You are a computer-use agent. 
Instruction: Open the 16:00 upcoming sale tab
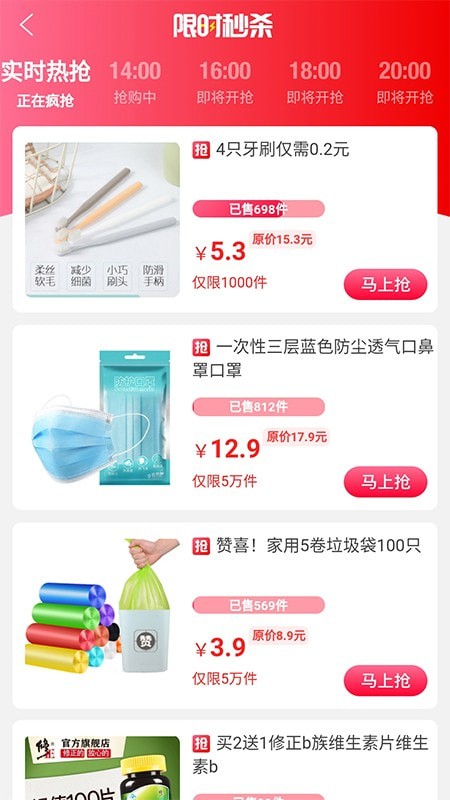click(225, 83)
